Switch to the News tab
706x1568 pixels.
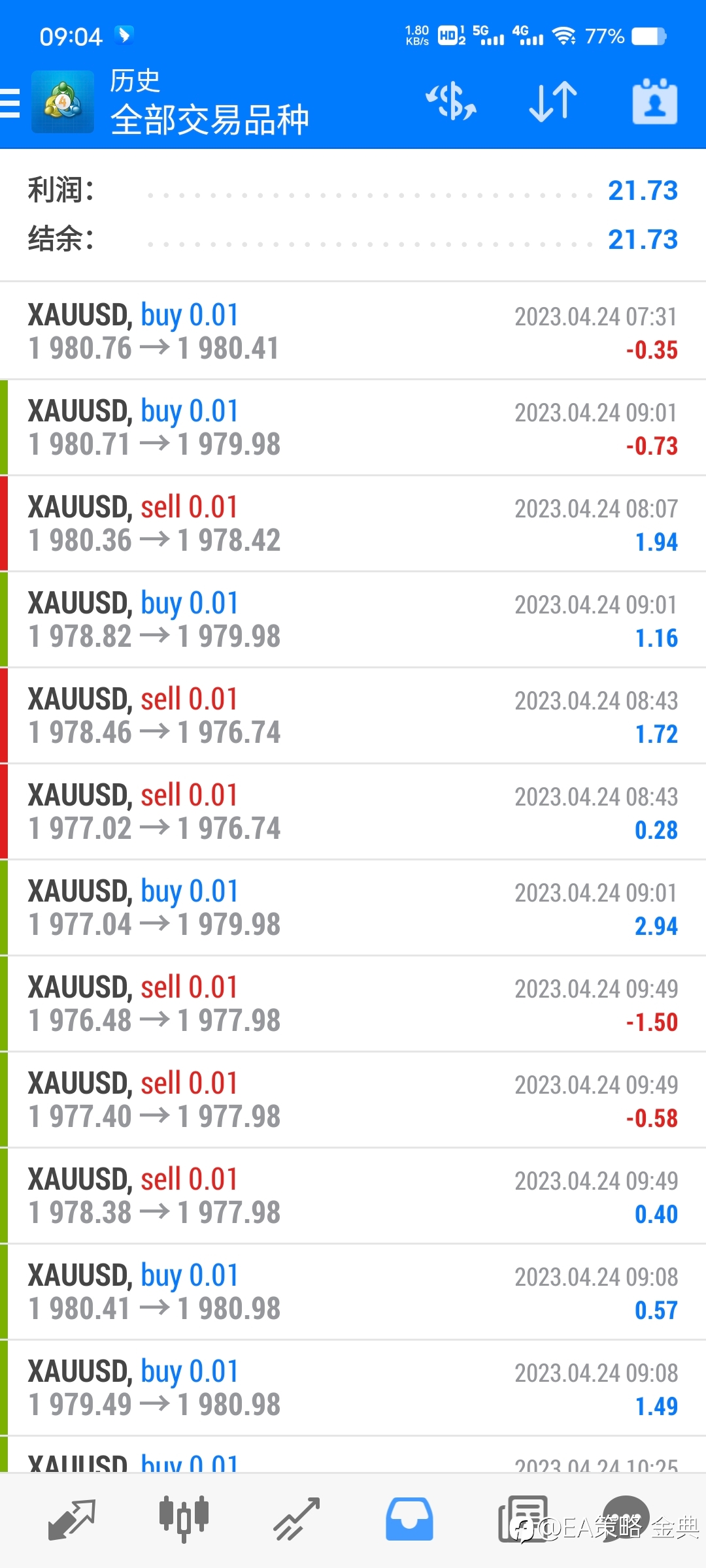pos(522,1519)
